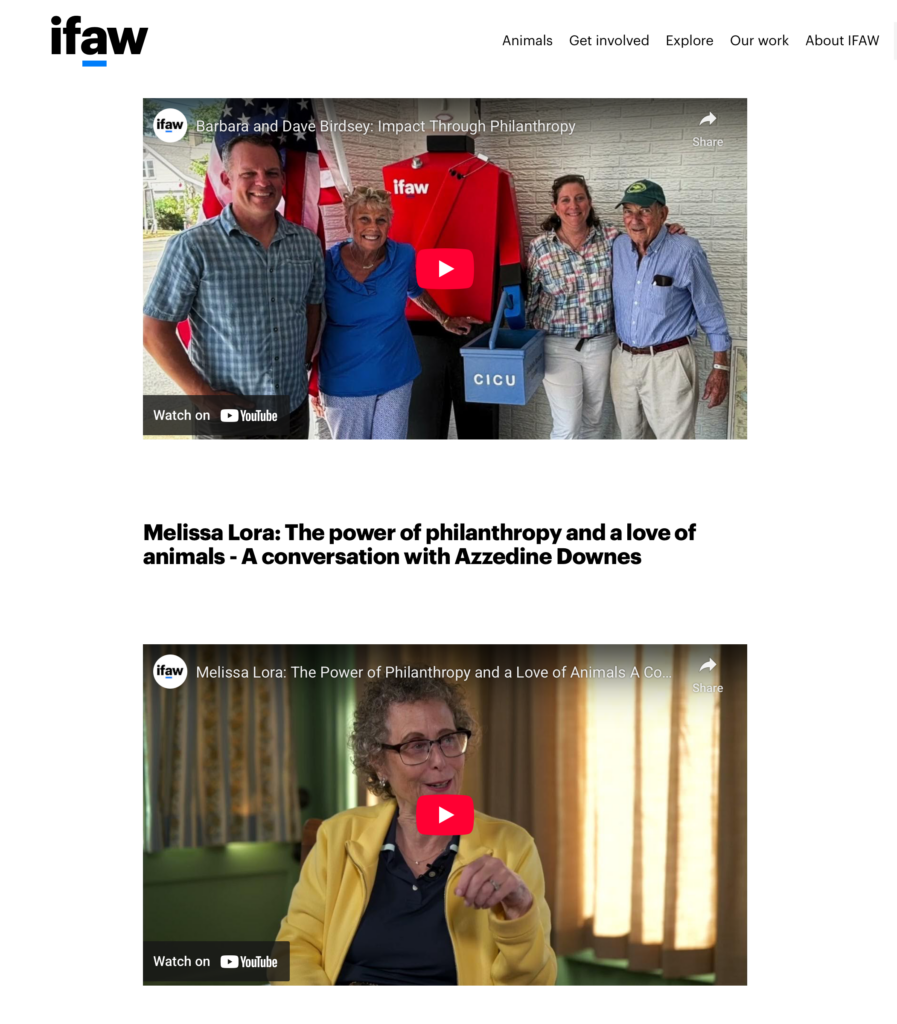This screenshot has height=1024, width=897.
Task: Open the Animals menu
Action: (527, 41)
